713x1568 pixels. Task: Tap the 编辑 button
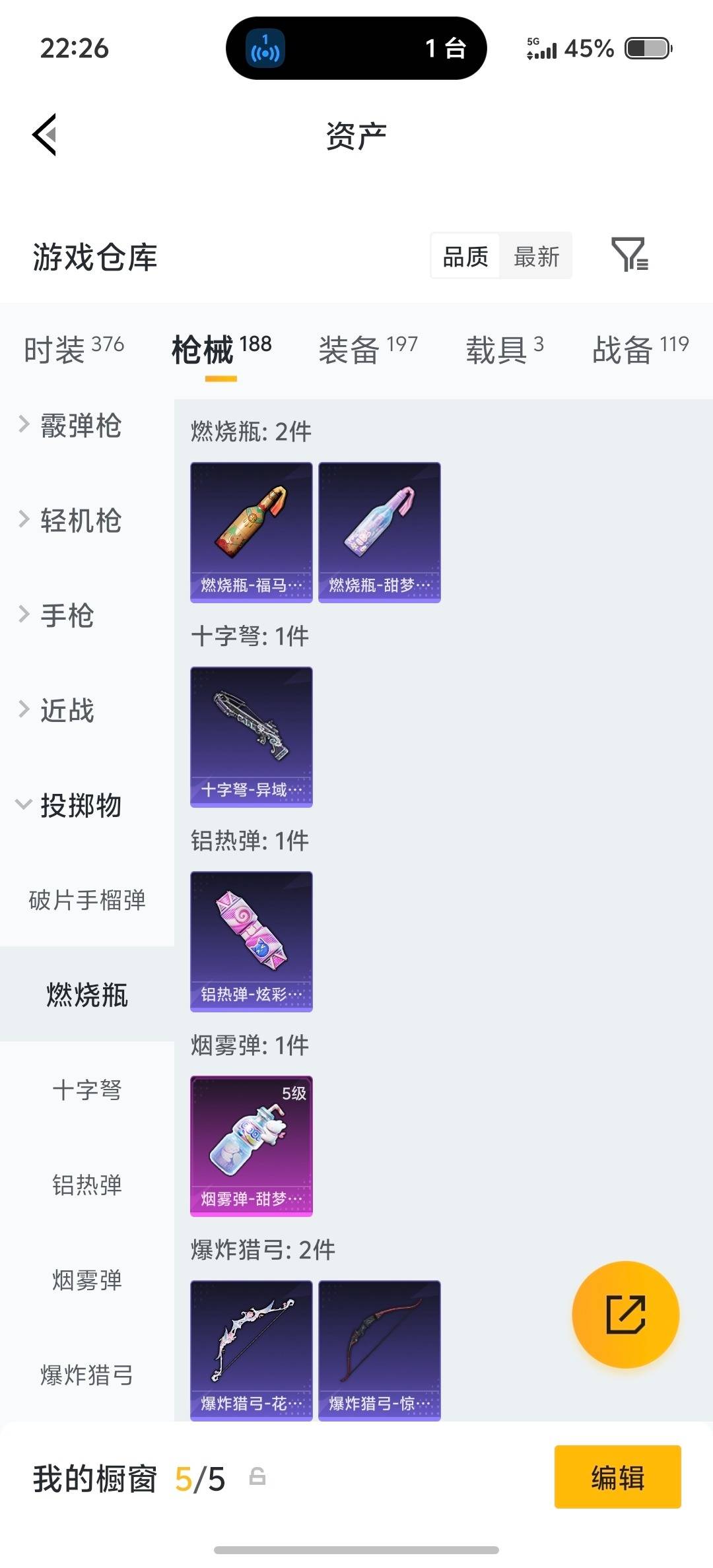[617, 1478]
